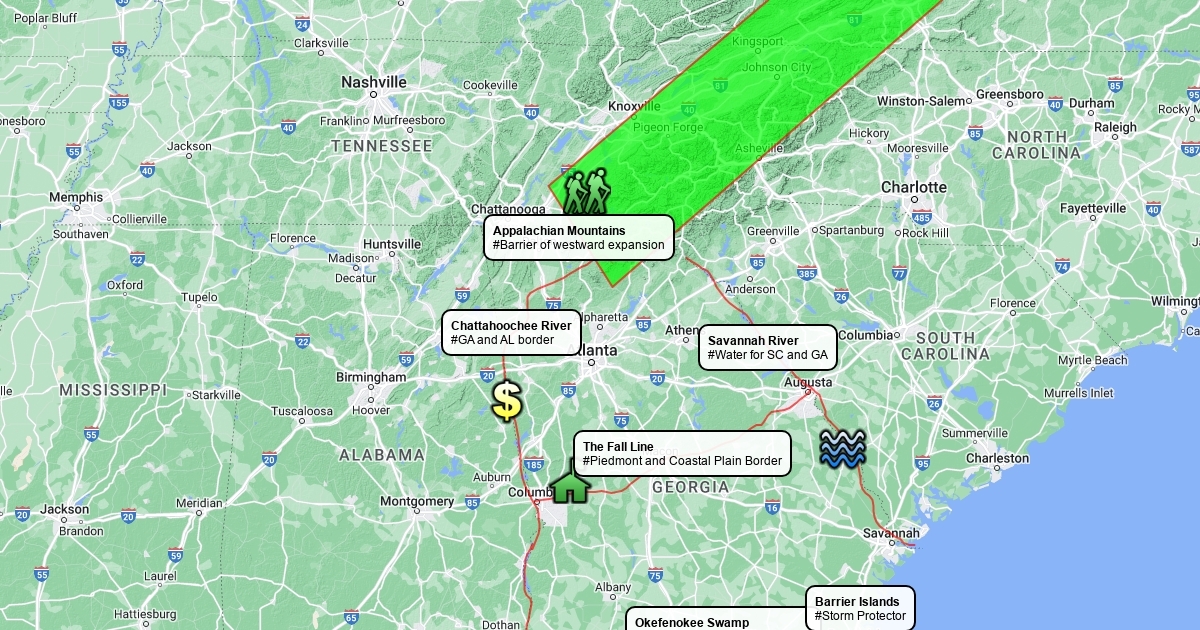Tap the Barrier Islands label
This screenshot has width=1200, height=630.
tap(860, 608)
